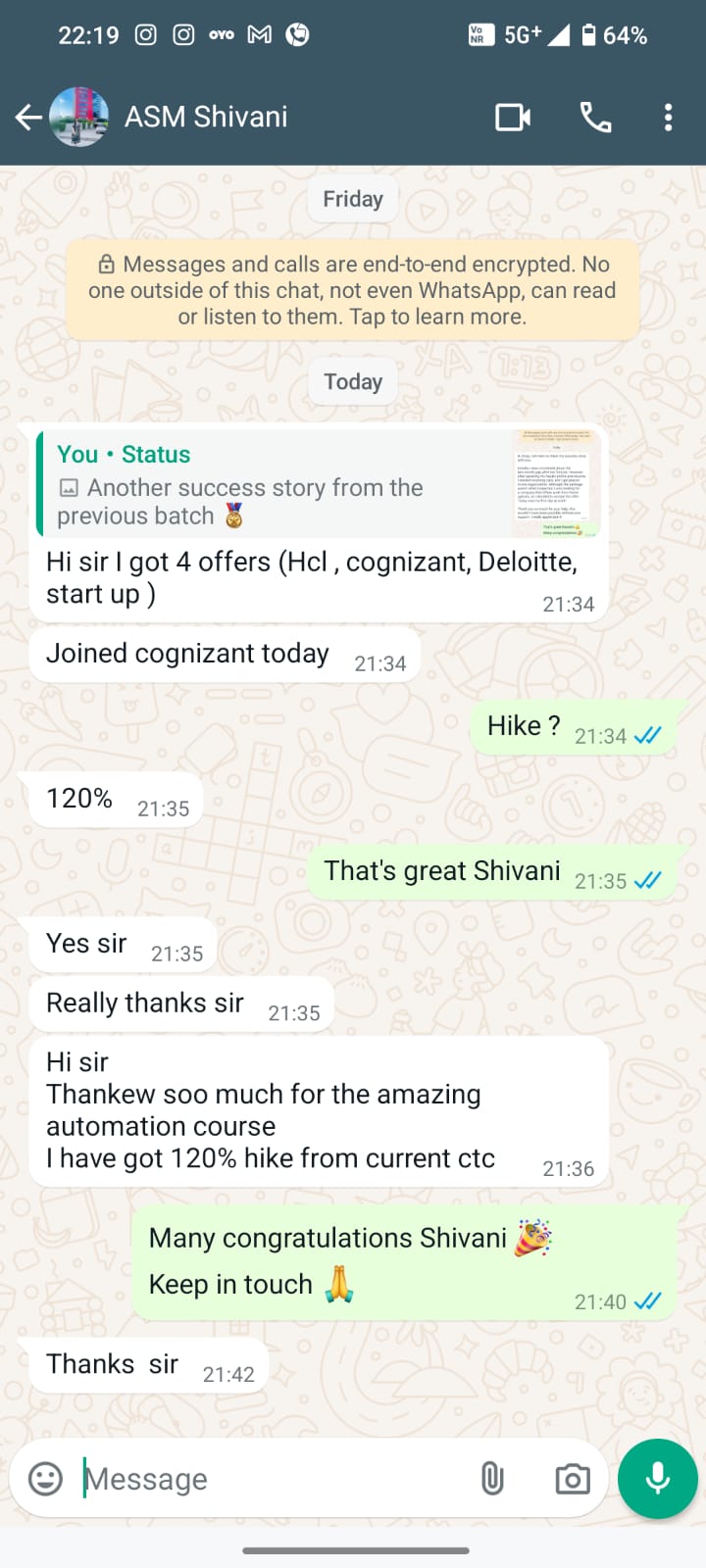The height and width of the screenshot is (1568, 706).
Task: Attach a file with the paperclip
Action: (x=492, y=1479)
